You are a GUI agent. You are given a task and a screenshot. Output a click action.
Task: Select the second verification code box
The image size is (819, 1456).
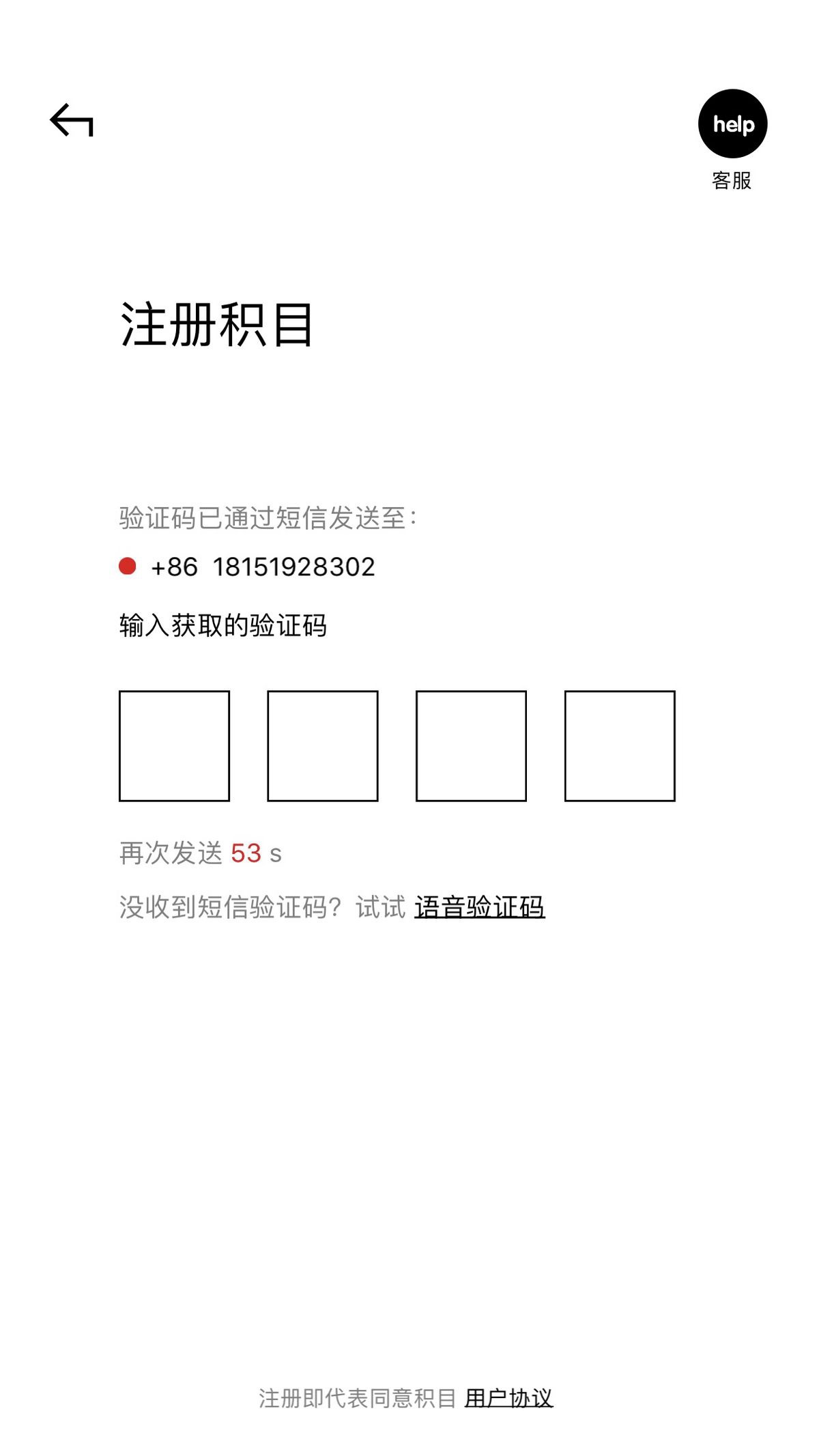click(323, 745)
